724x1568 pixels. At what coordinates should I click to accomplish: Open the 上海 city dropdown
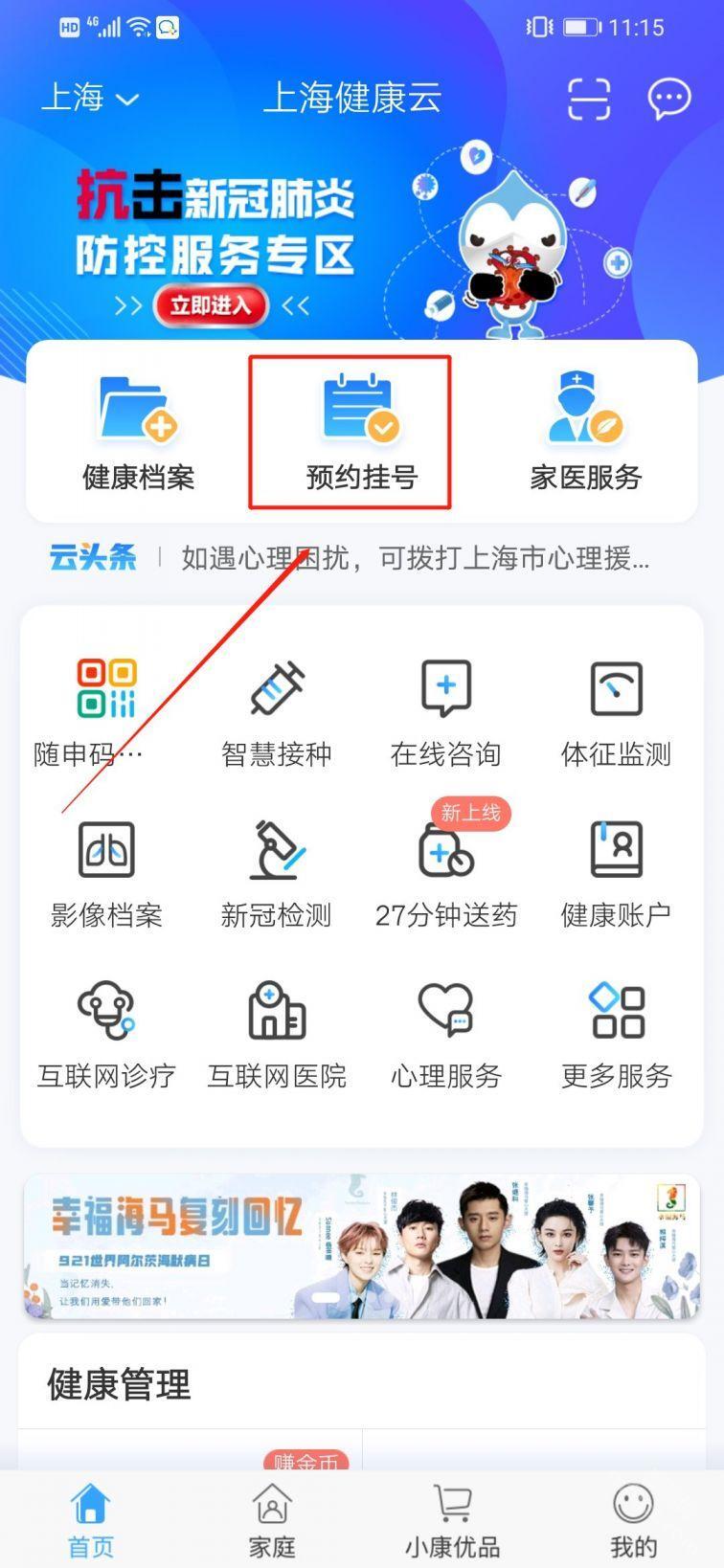click(x=90, y=98)
